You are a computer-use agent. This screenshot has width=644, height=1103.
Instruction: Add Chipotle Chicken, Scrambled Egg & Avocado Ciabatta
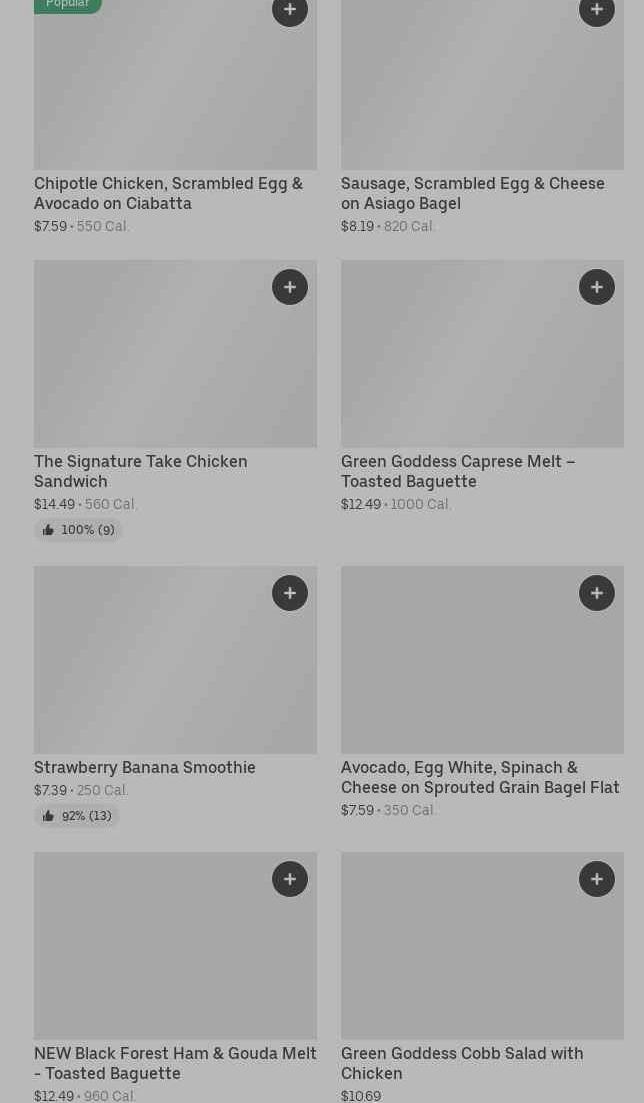coord(290,11)
